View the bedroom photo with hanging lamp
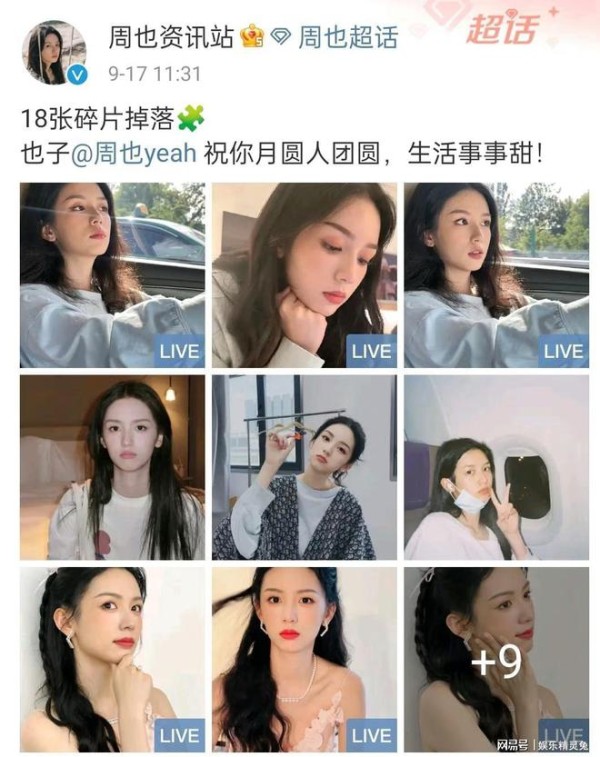Screen dimensions: 600x757 click(112, 467)
